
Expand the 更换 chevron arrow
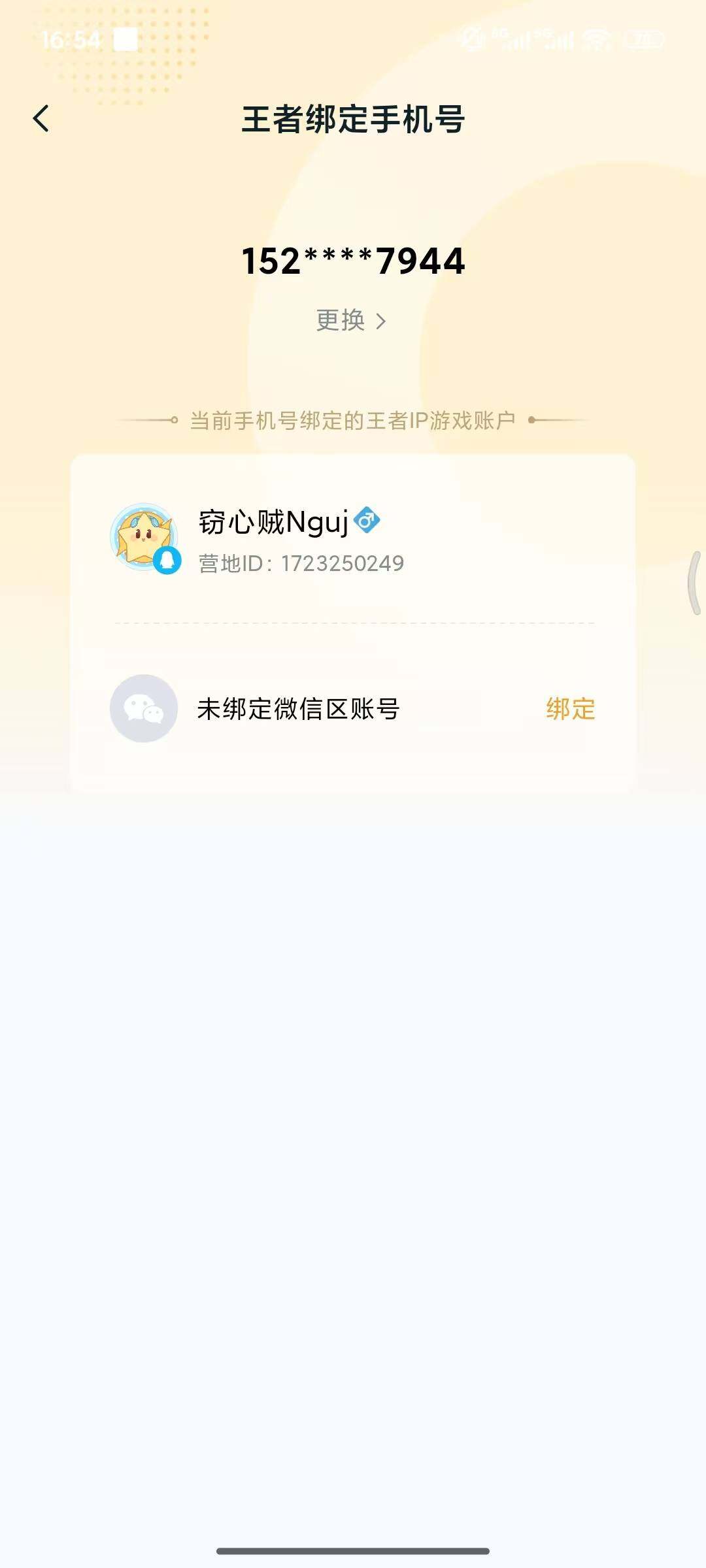(382, 320)
